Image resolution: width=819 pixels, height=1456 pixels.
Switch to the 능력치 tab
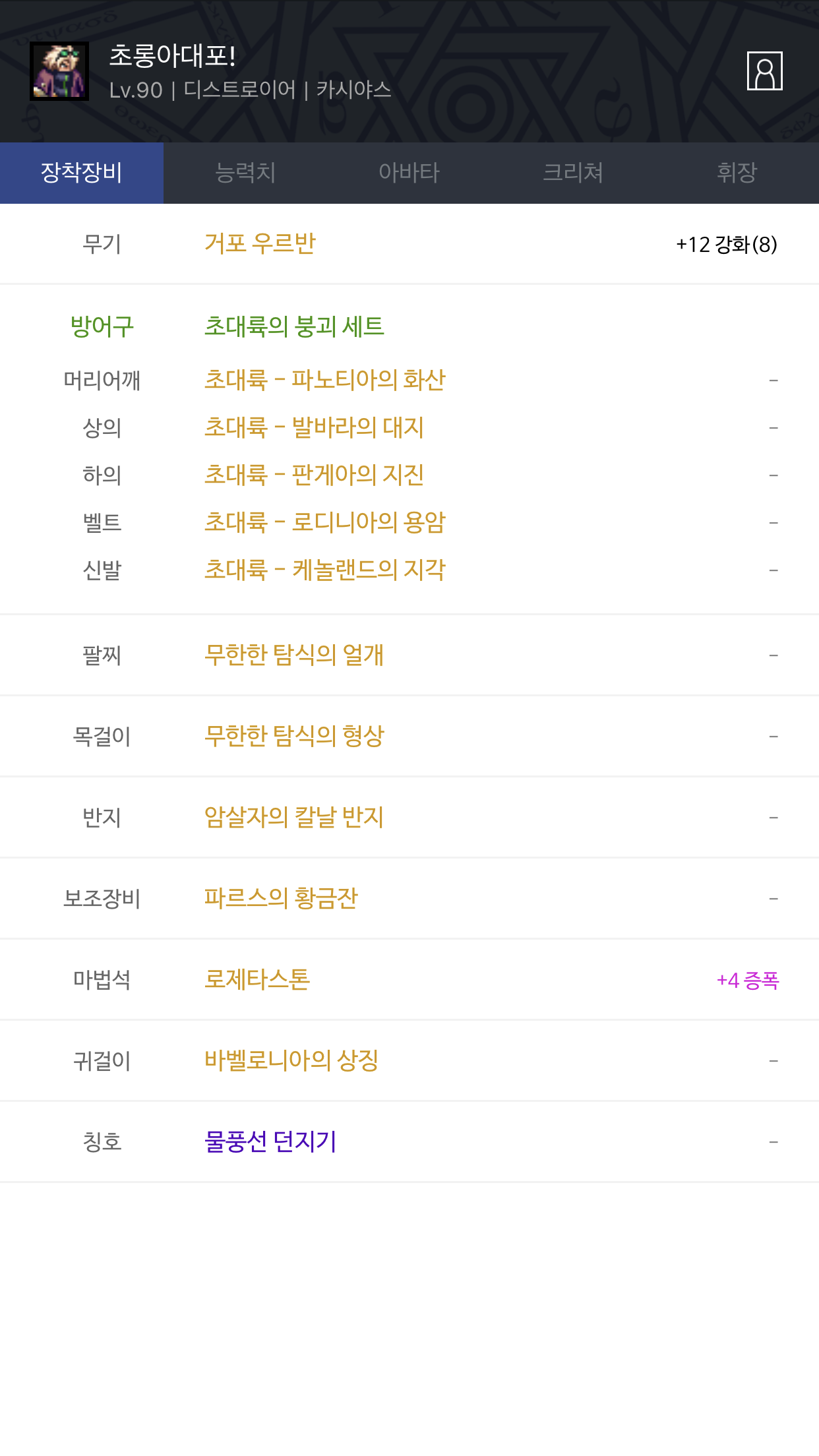pos(245,173)
